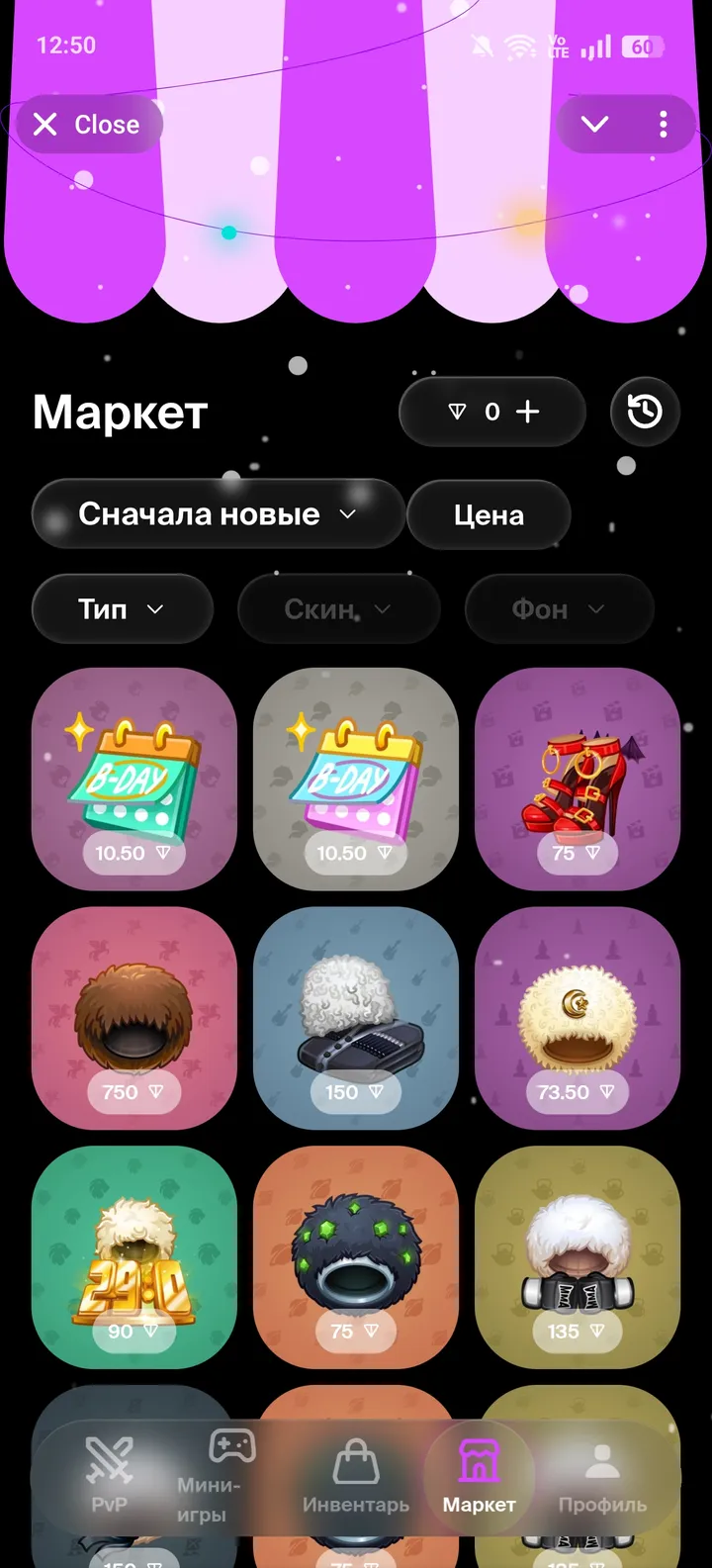Top up the balance showing 0
712x1568 pixels.
coord(528,412)
